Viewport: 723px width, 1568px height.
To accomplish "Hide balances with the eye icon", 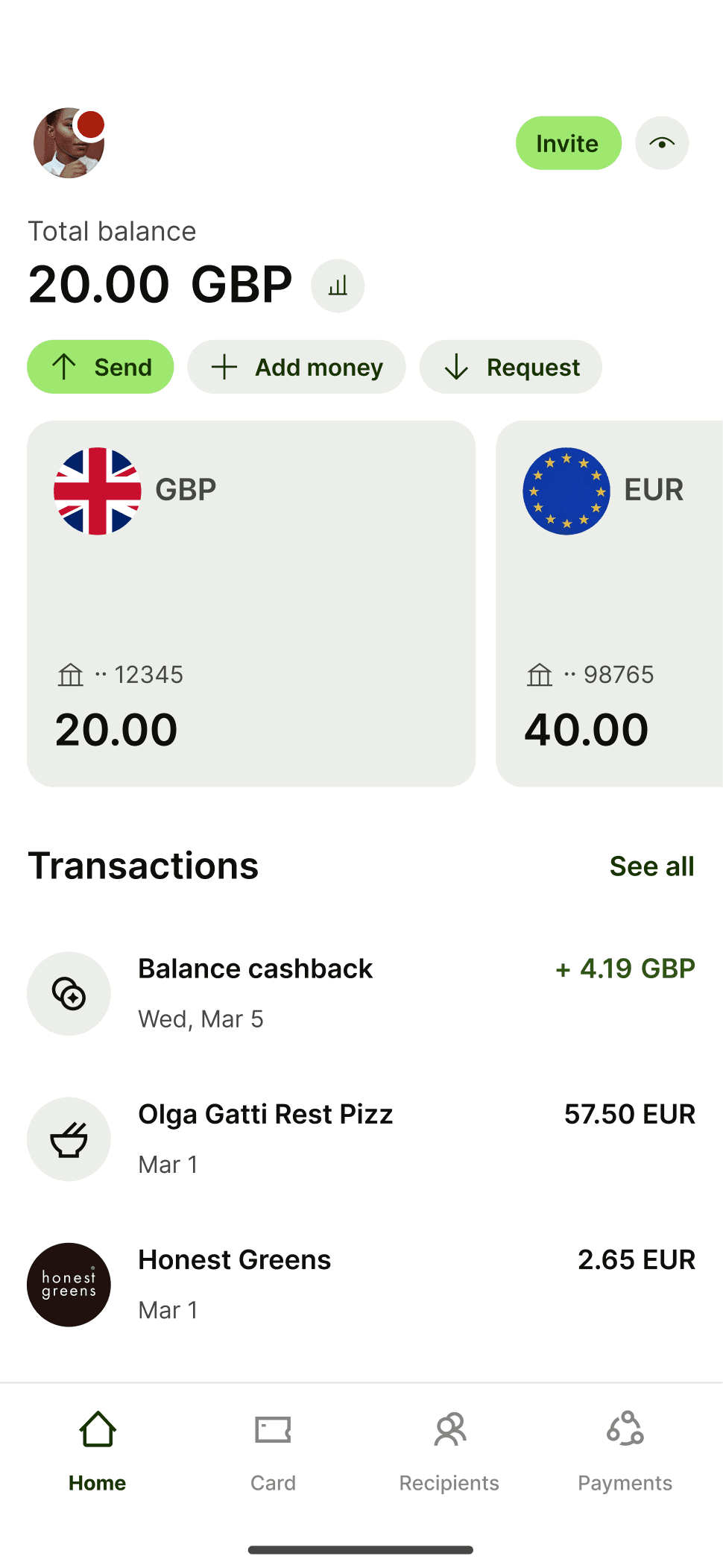I will (x=662, y=143).
